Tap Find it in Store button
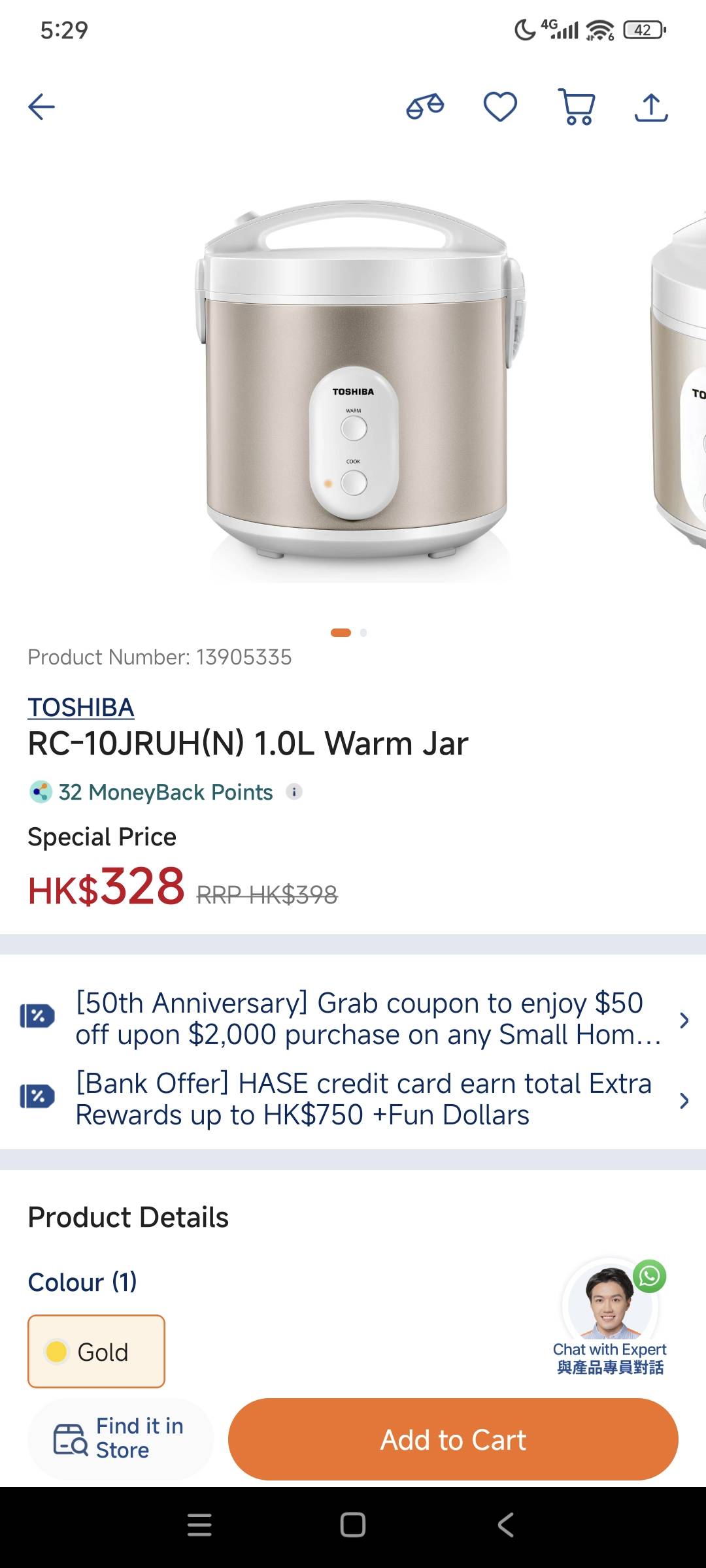 [121, 1439]
